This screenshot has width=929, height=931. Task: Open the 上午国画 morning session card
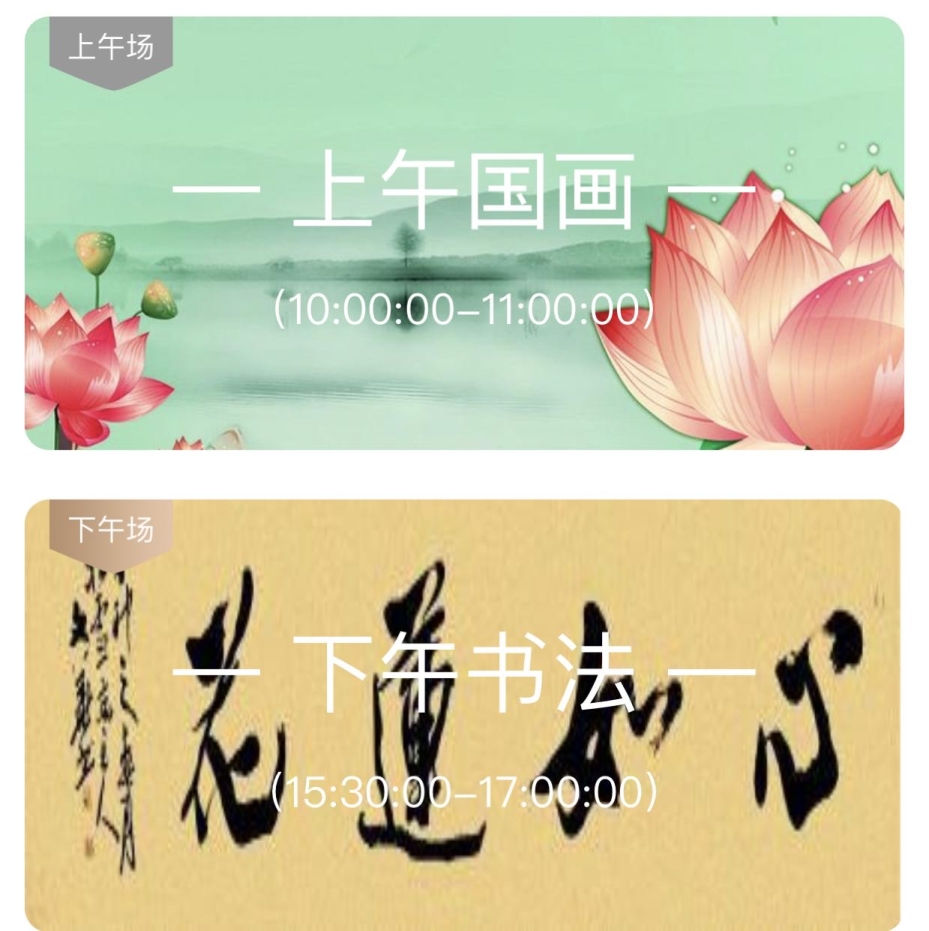point(464,233)
